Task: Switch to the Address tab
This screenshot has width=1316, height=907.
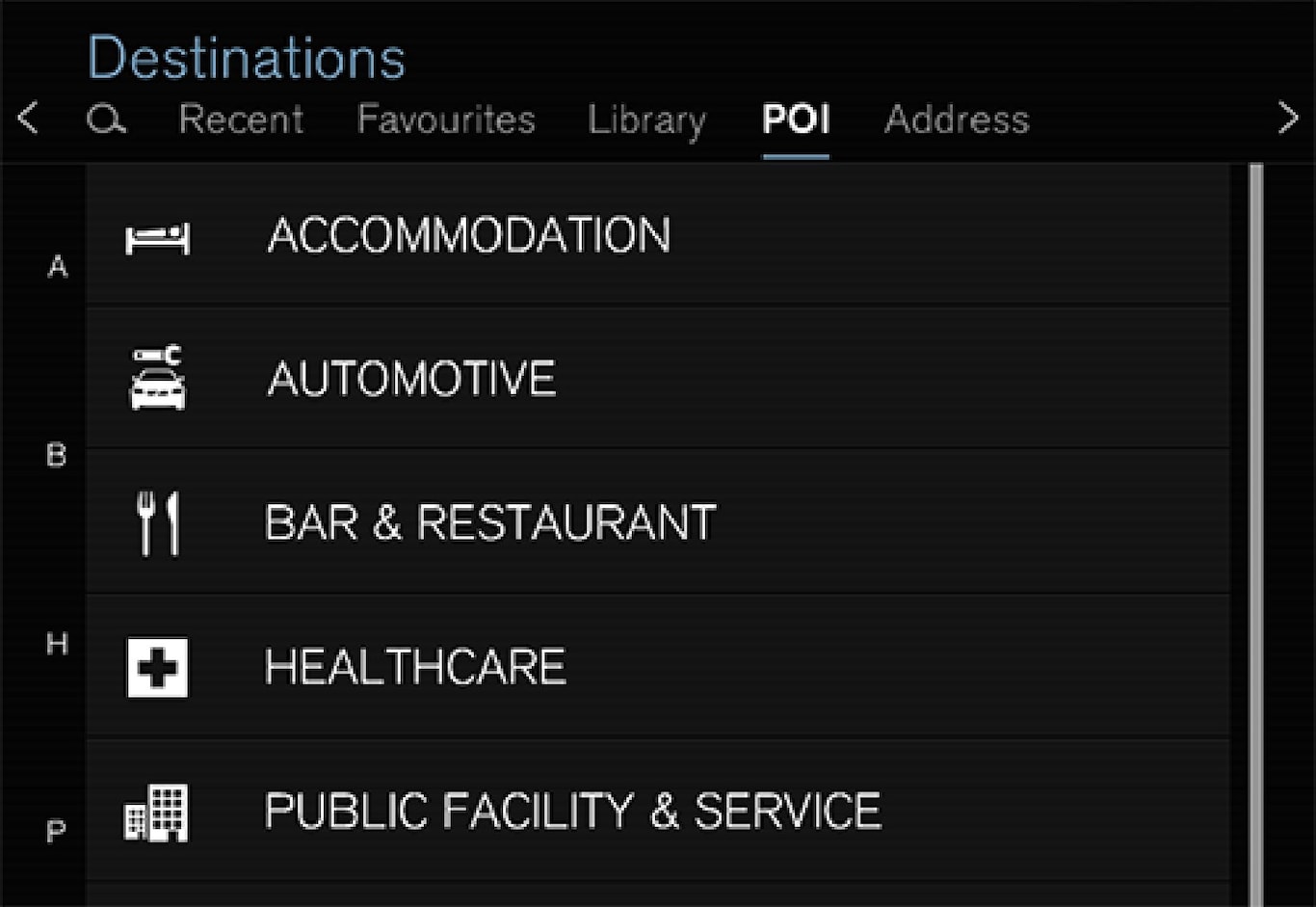Action: tap(957, 120)
